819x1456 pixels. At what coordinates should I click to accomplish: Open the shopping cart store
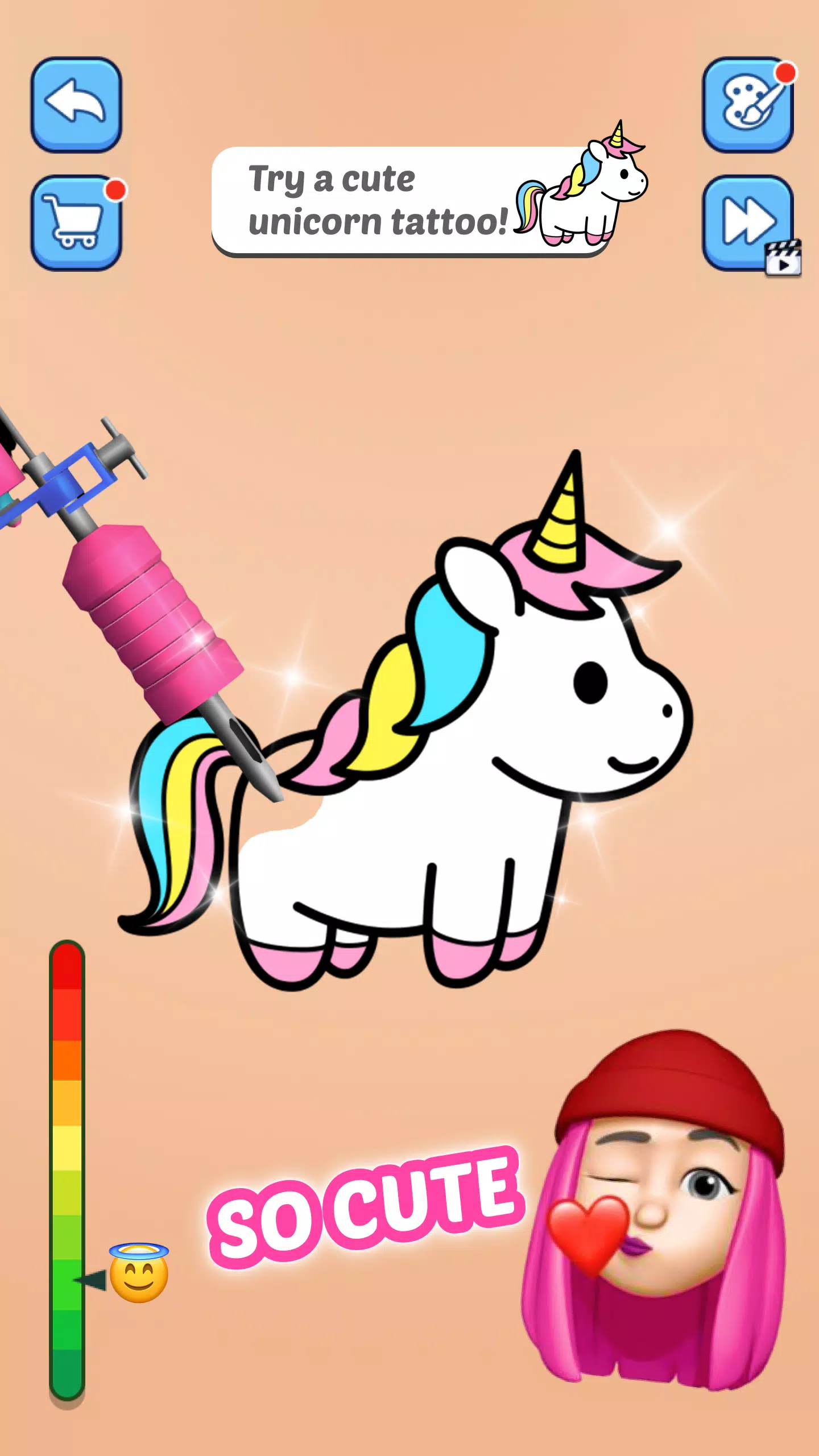point(76,222)
